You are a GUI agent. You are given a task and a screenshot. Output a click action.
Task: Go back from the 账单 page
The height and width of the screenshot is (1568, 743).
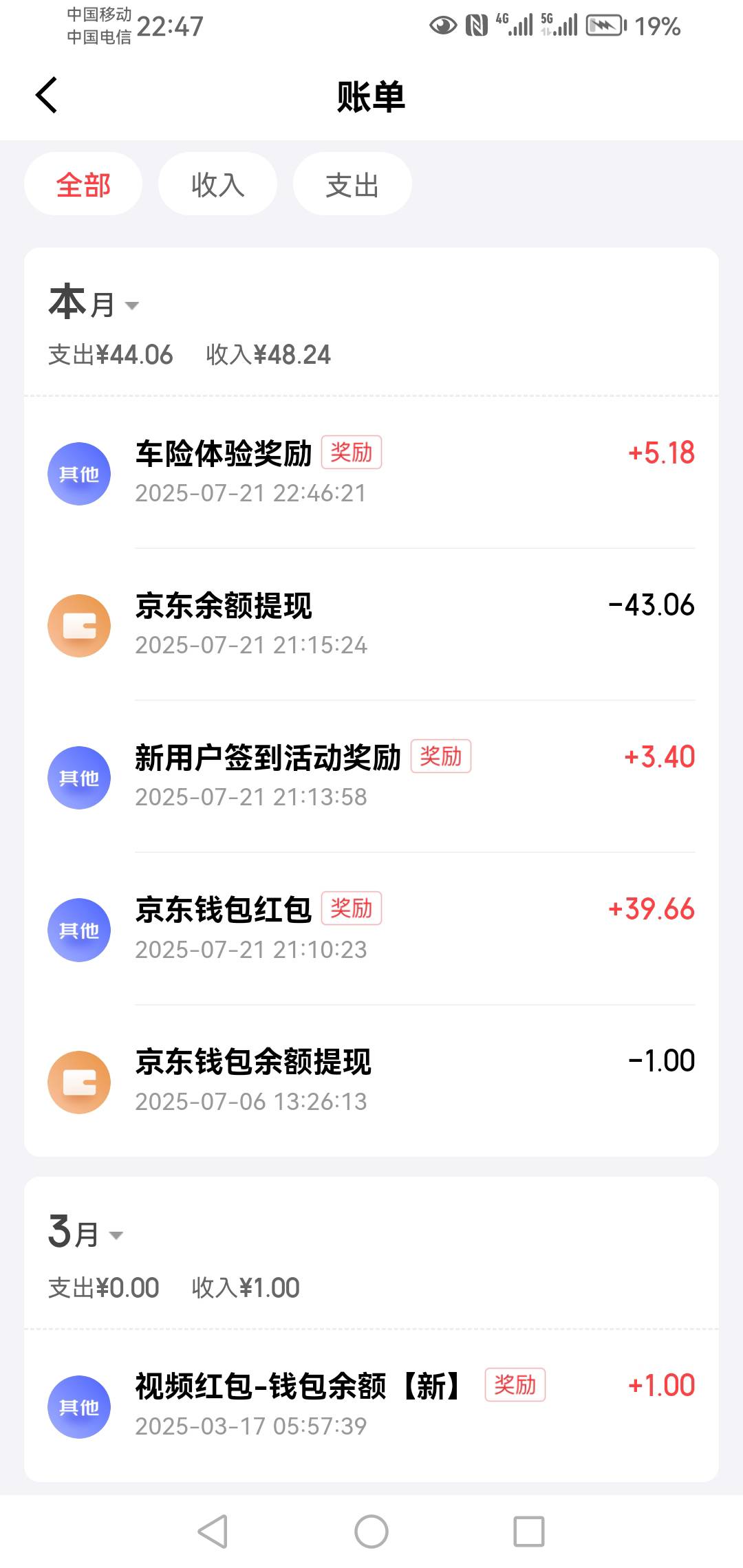pos(46,95)
